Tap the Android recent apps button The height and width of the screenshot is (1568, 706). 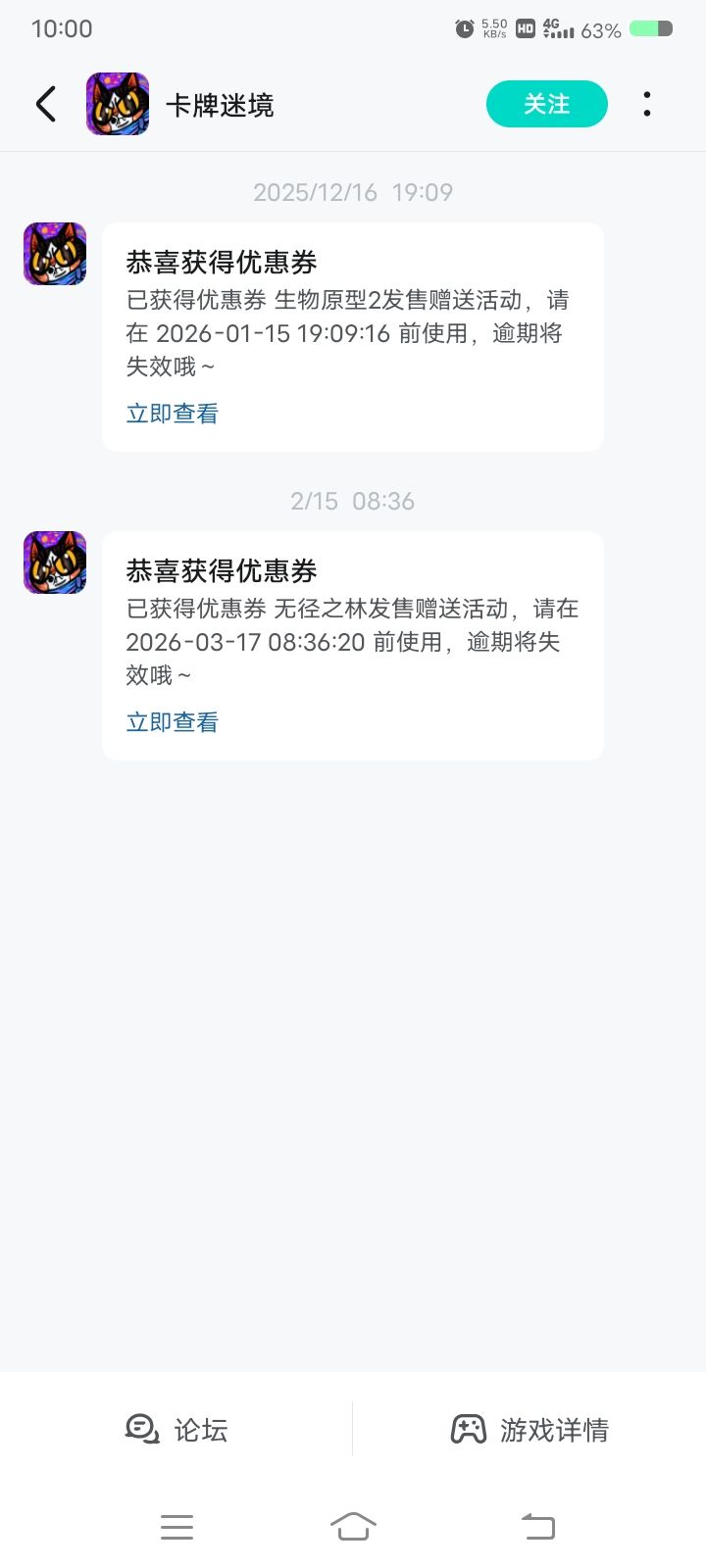[x=176, y=1526]
